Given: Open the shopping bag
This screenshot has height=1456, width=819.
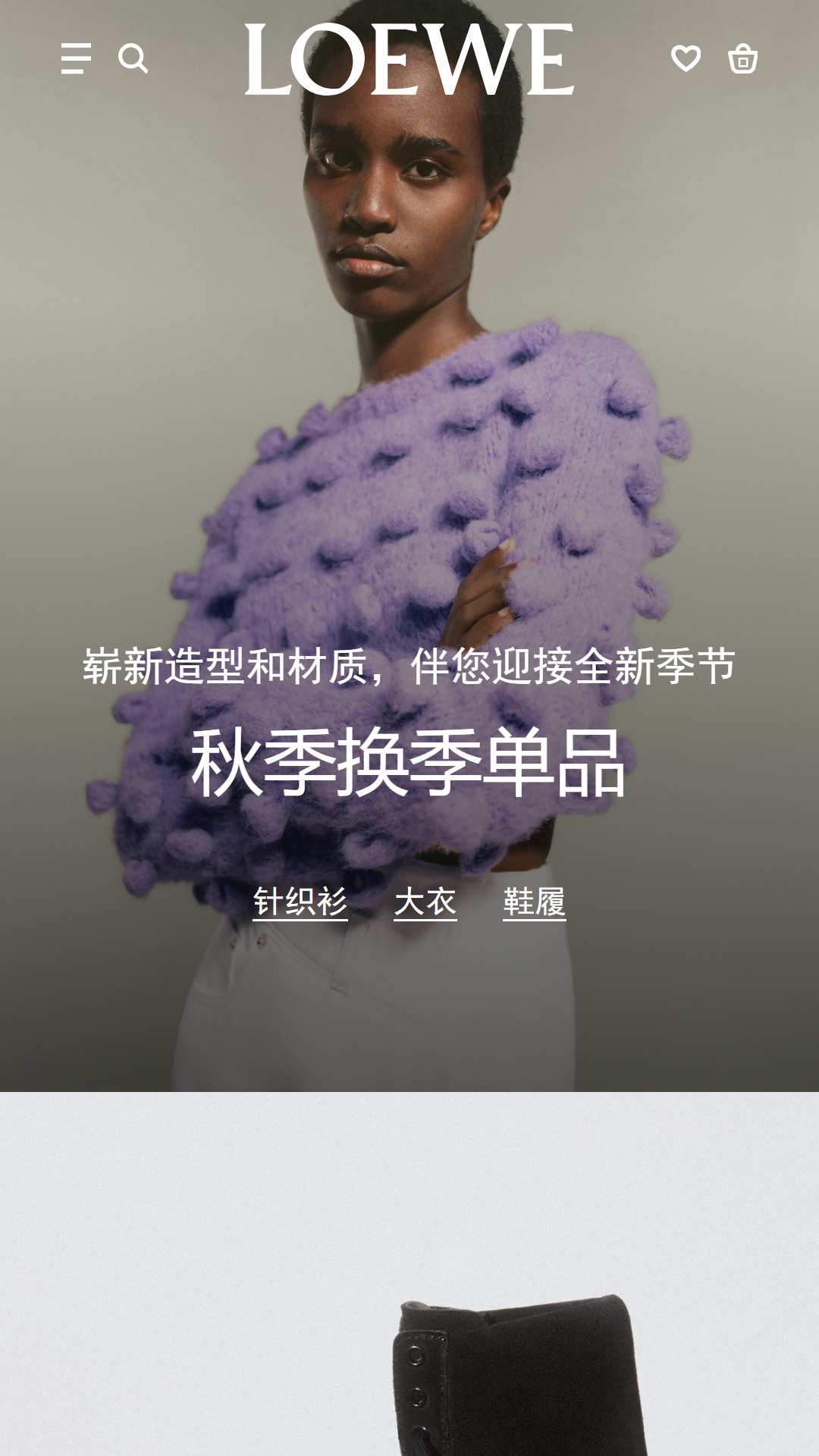Looking at the screenshot, I should (x=742, y=58).
